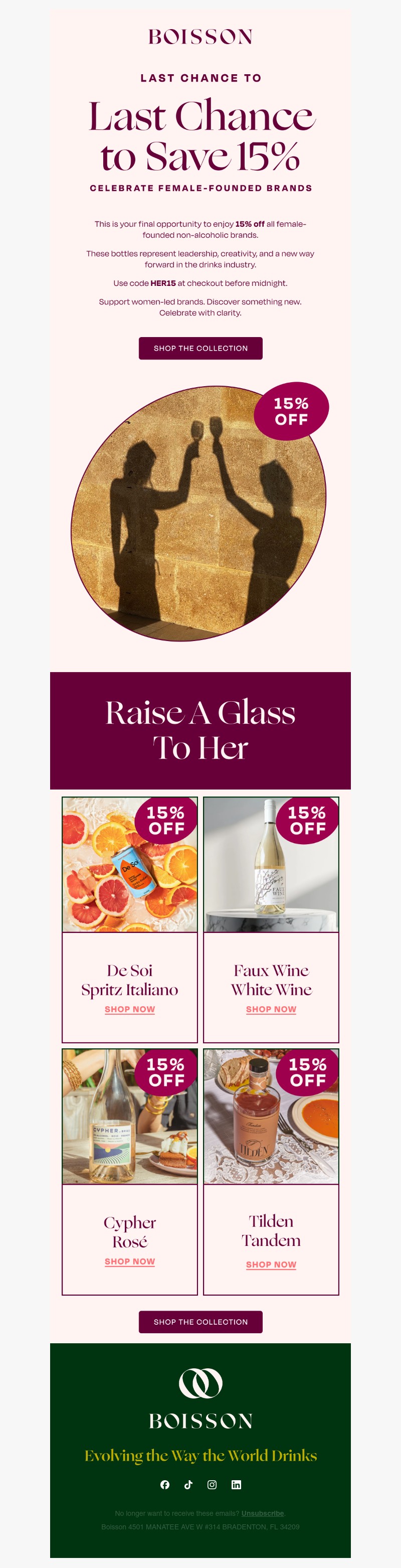Shop now for De Soi Spritz Italiano
Viewport: 401px width, 1568px height.
click(x=130, y=1009)
